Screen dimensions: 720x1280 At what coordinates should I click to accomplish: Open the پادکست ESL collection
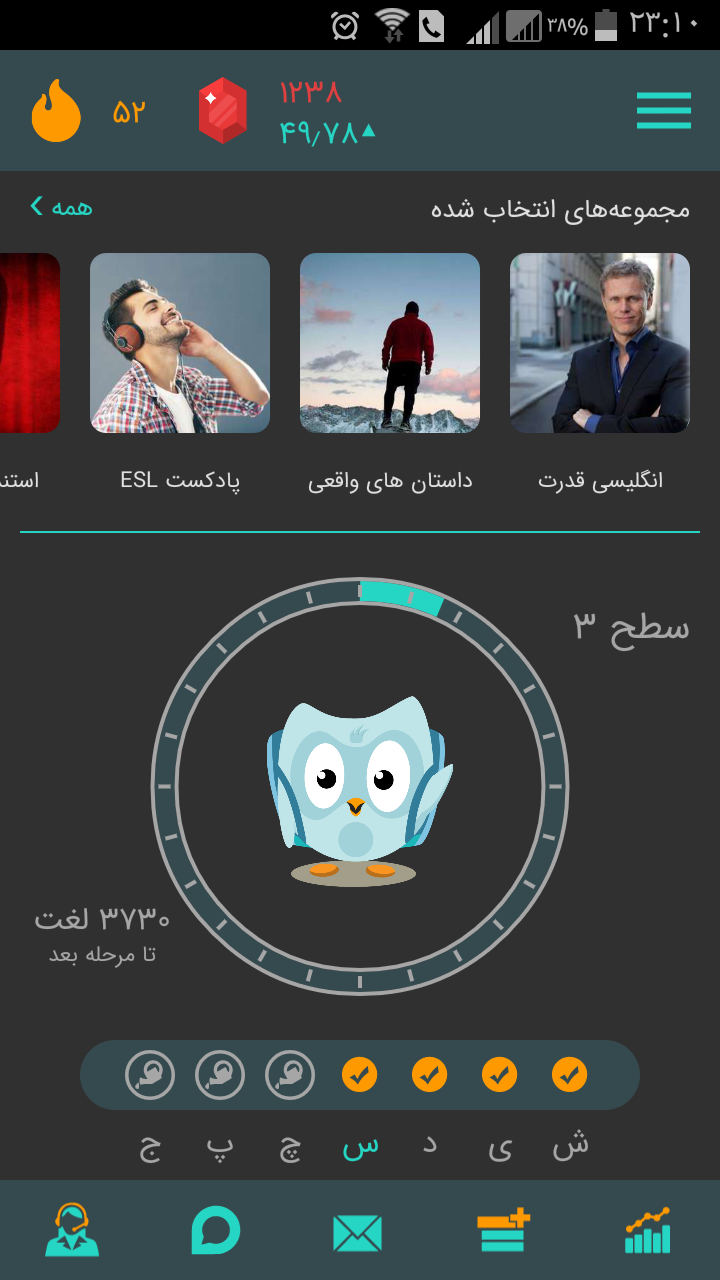pyautogui.click(x=180, y=343)
